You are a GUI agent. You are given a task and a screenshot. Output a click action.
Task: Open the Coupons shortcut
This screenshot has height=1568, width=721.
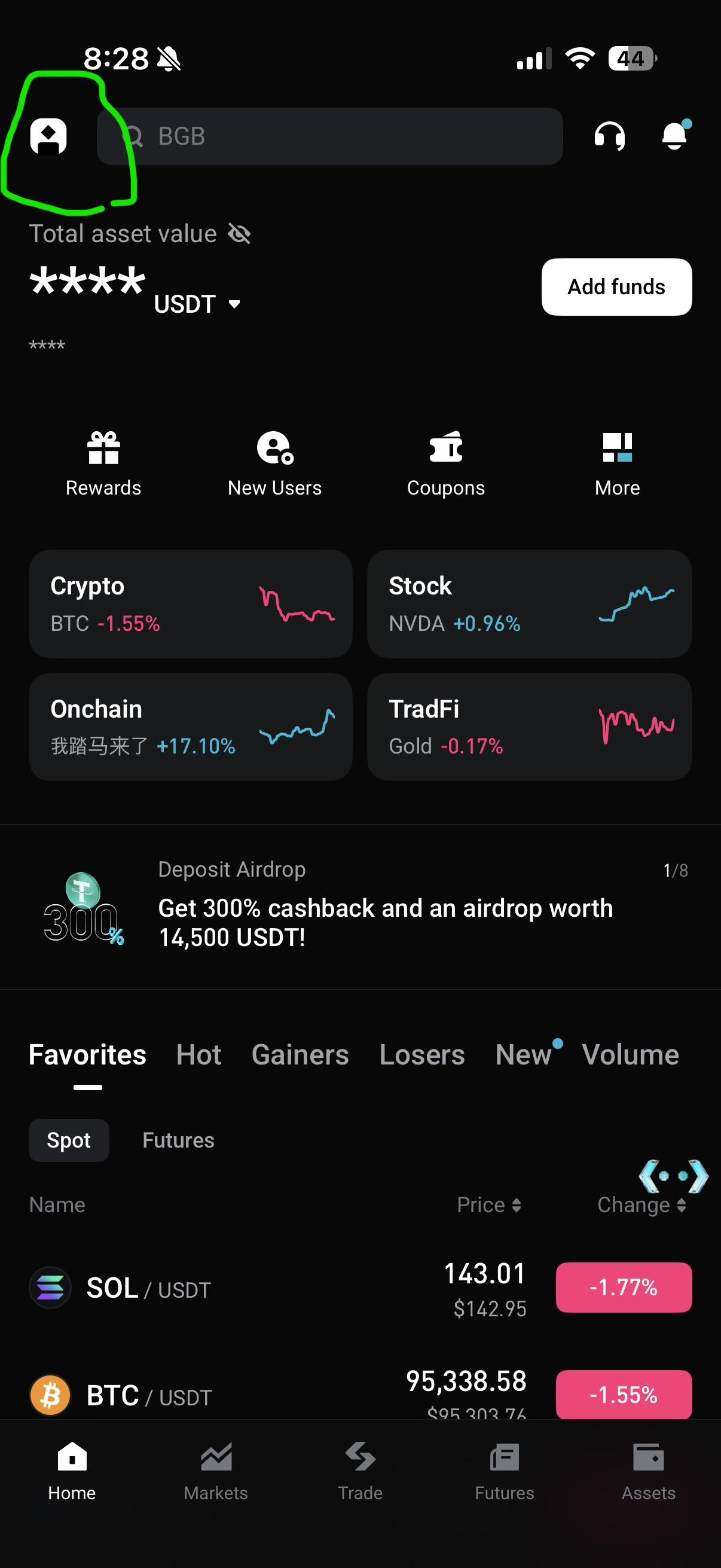[445, 463]
